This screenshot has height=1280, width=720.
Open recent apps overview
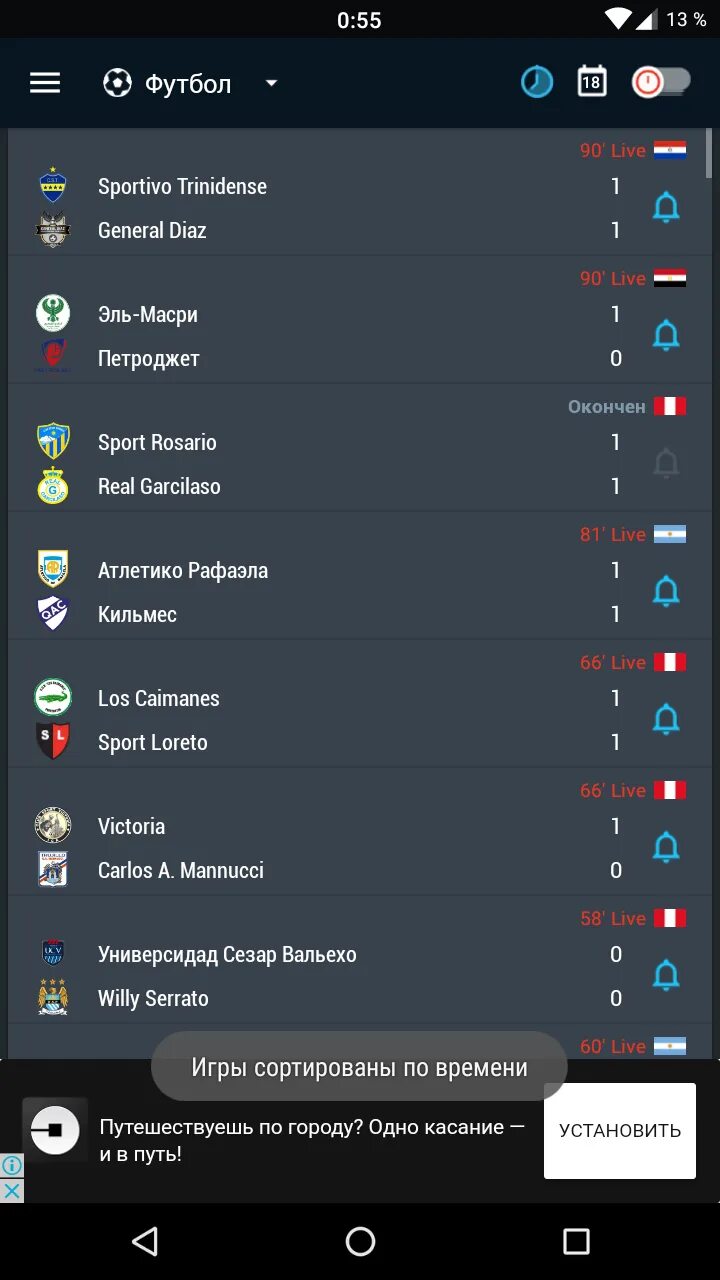pos(576,1242)
